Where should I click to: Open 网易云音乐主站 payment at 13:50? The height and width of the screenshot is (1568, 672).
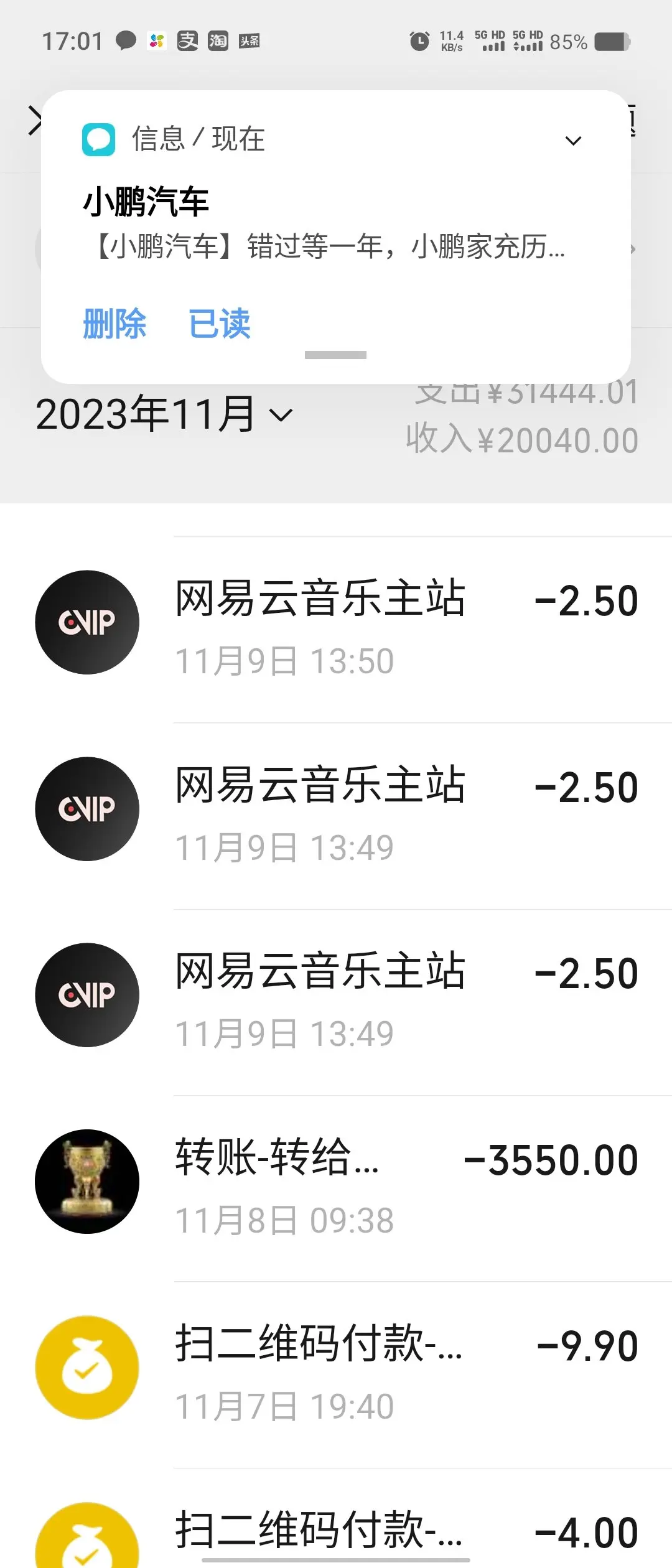click(336, 629)
